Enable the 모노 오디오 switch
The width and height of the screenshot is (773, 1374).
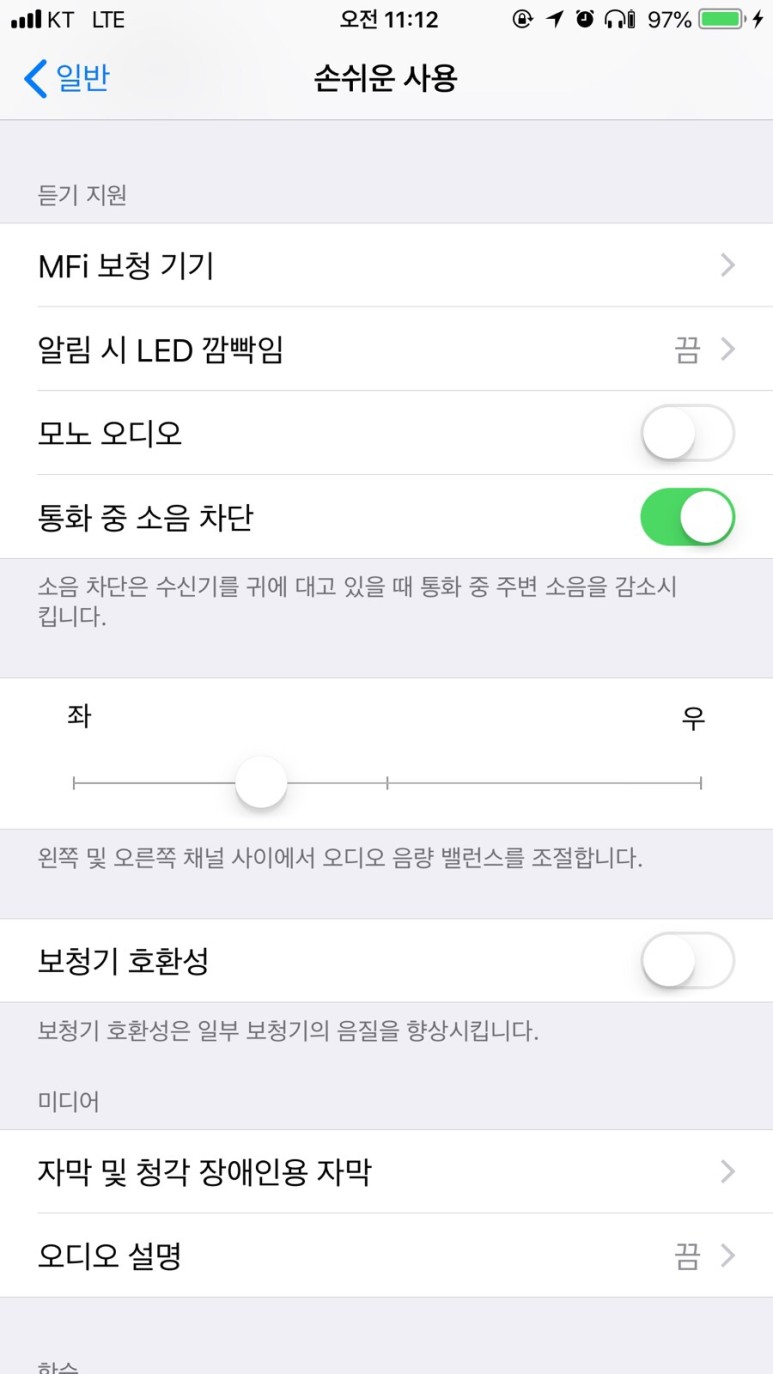687,433
